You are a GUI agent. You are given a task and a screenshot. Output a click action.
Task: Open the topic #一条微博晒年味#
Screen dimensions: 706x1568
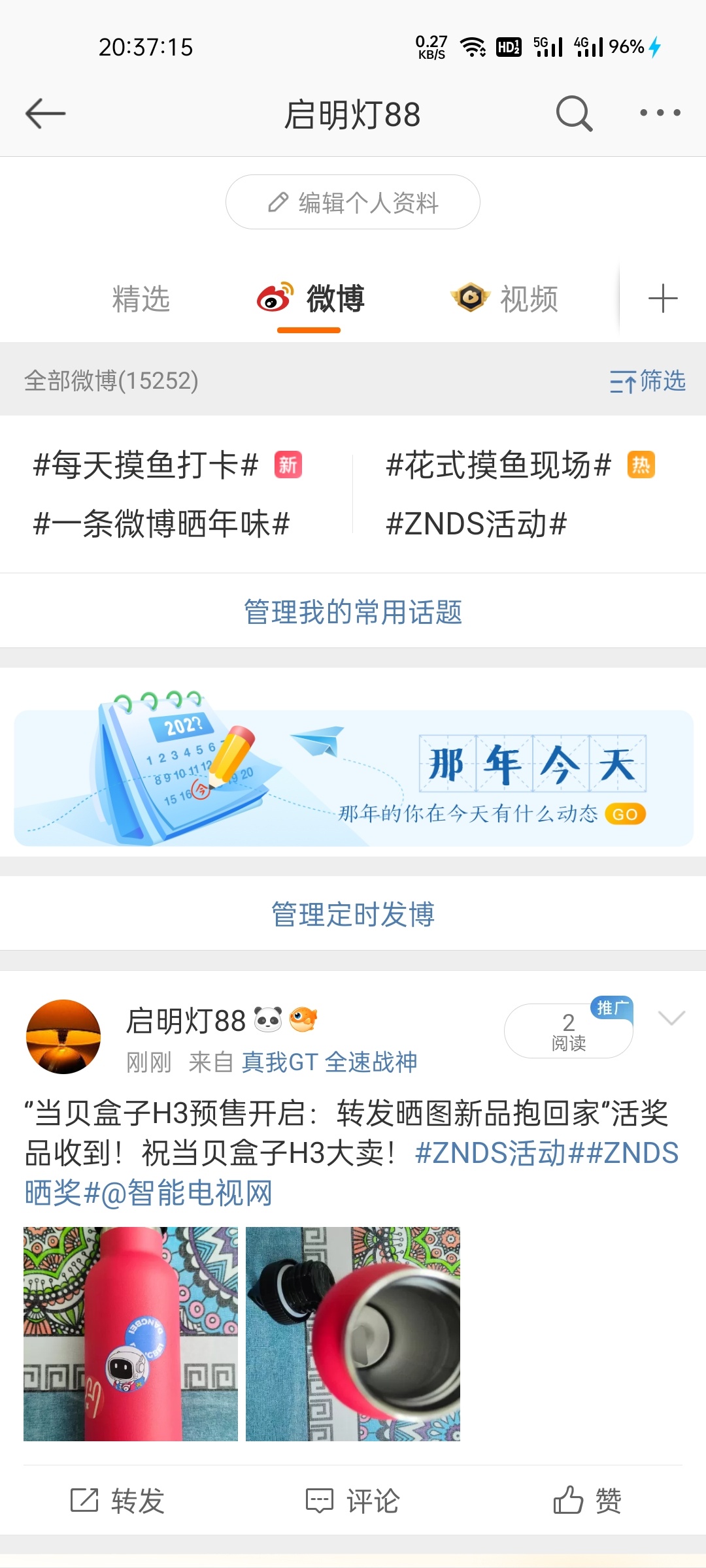point(161,524)
